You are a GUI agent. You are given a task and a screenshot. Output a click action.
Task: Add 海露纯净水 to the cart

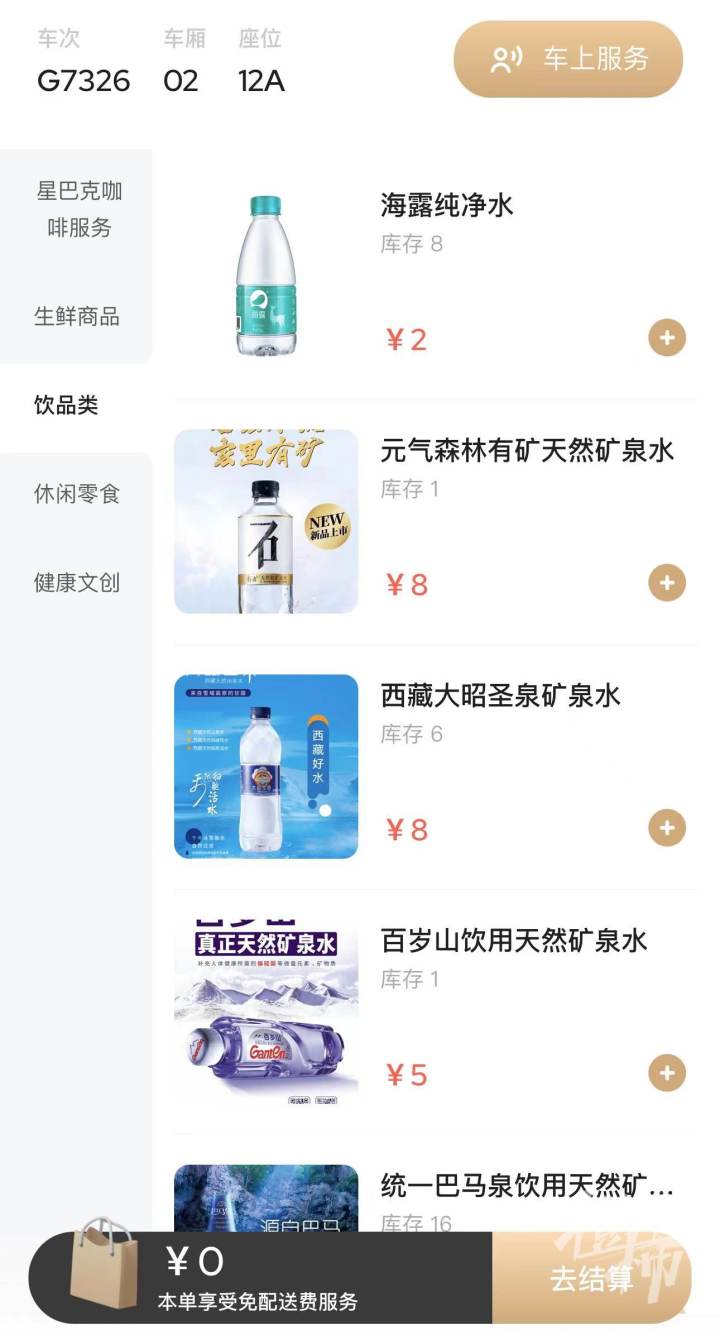(x=667, y=338)
